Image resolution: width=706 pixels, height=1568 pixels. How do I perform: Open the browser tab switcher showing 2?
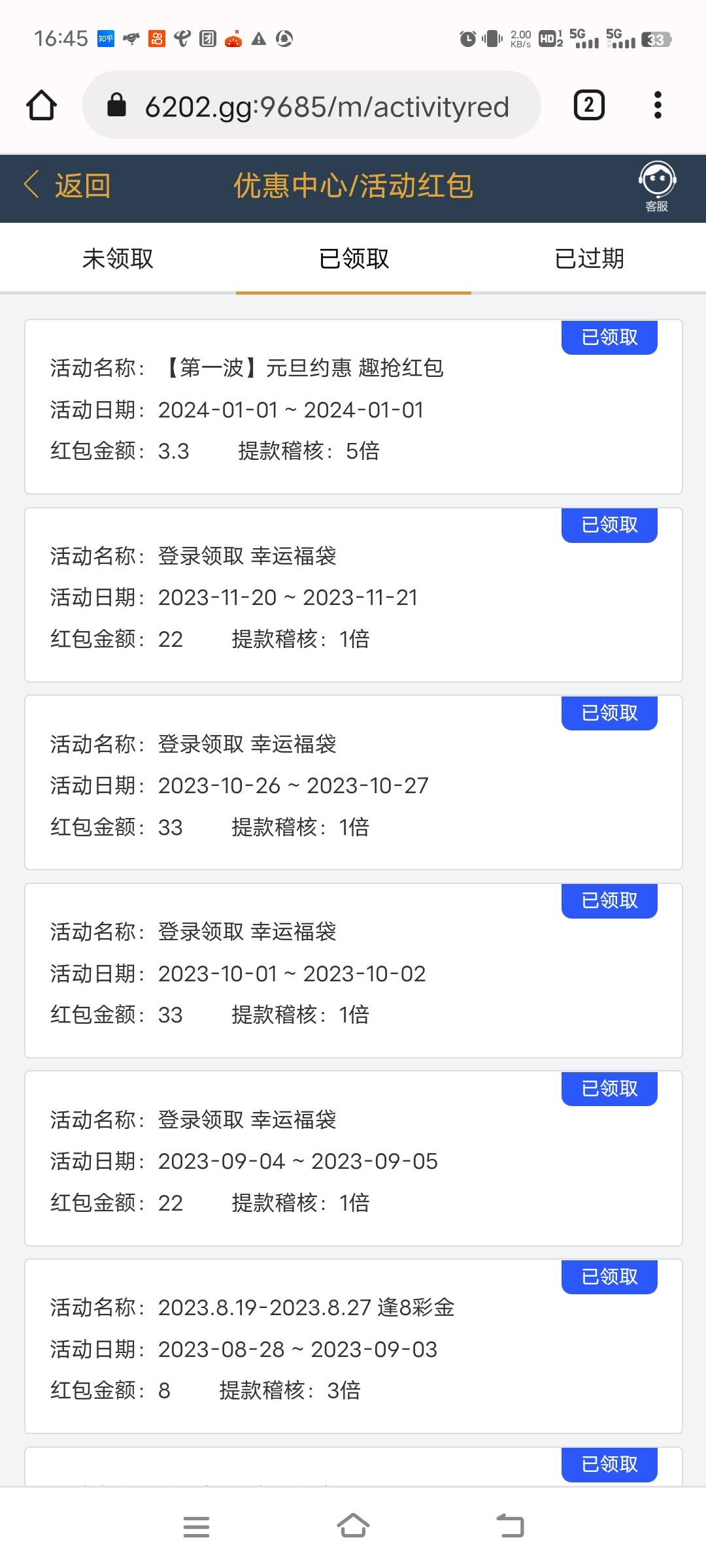pos(586,105)
